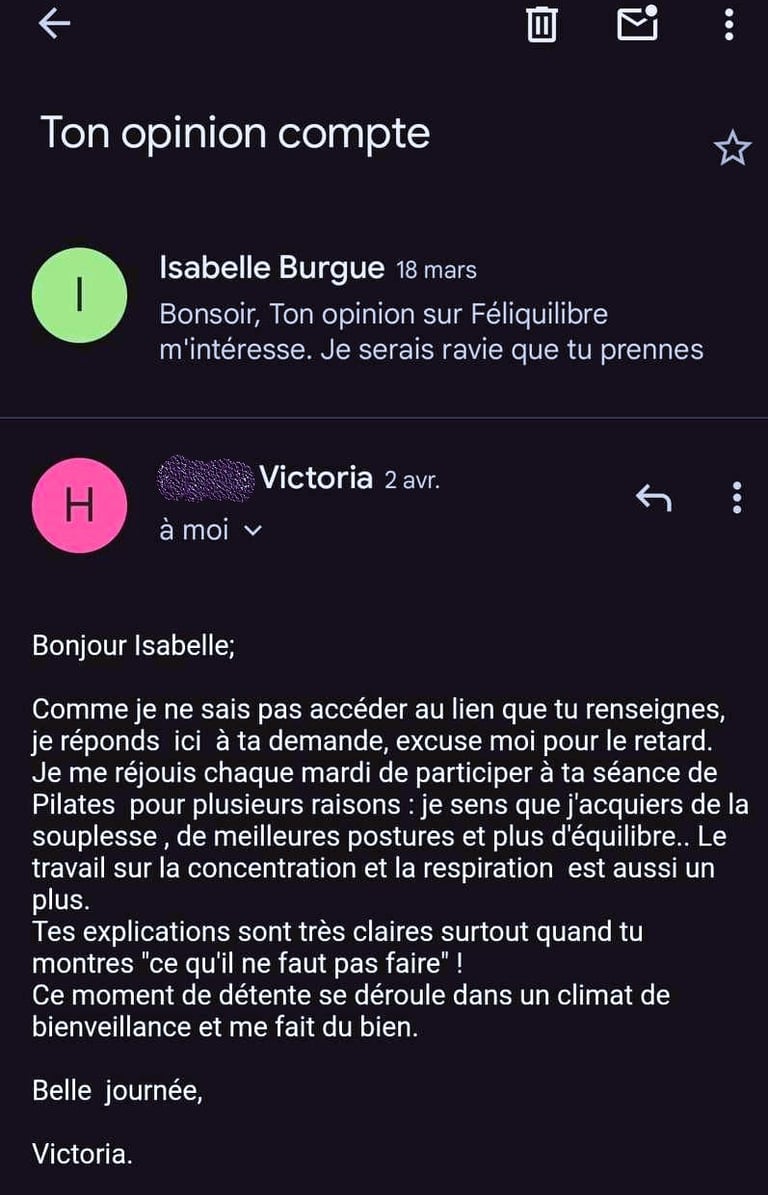Open Isabelle Burgue's contact avatar

[80, 295]
